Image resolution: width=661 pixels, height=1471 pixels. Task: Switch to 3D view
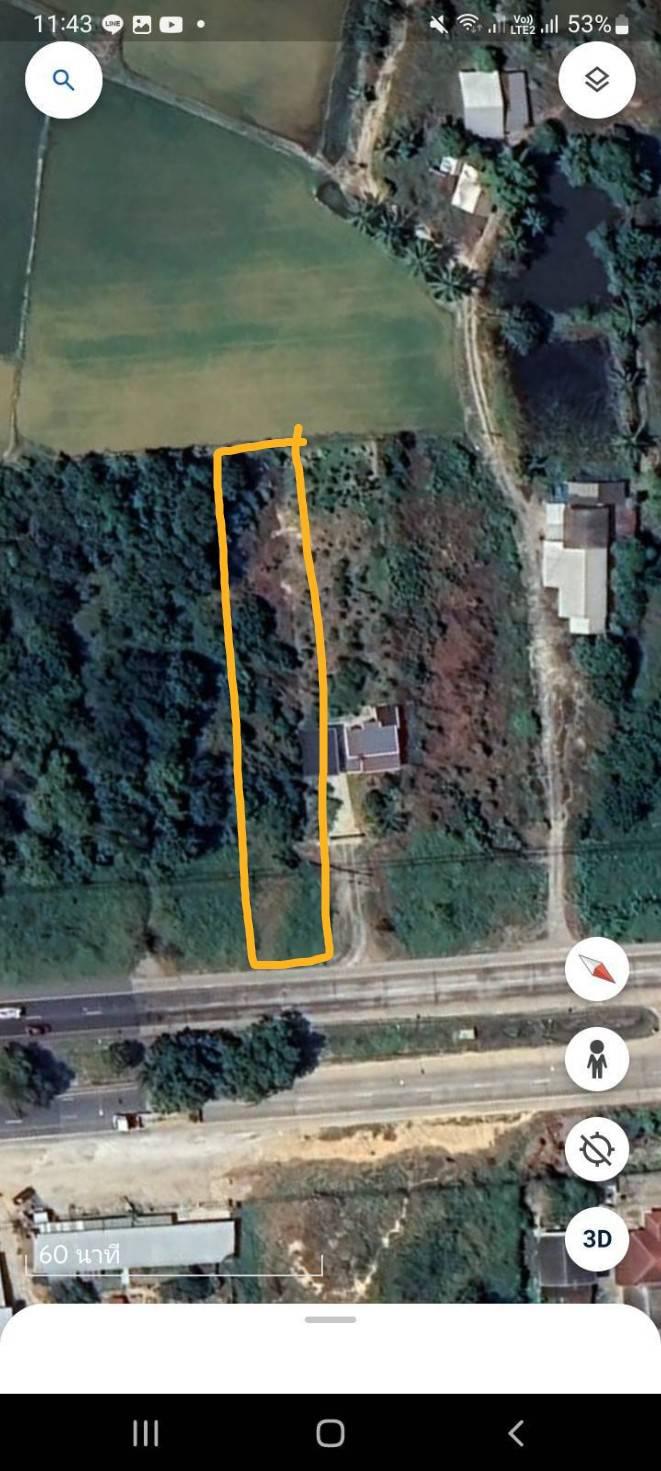(x=597, y=1239)
